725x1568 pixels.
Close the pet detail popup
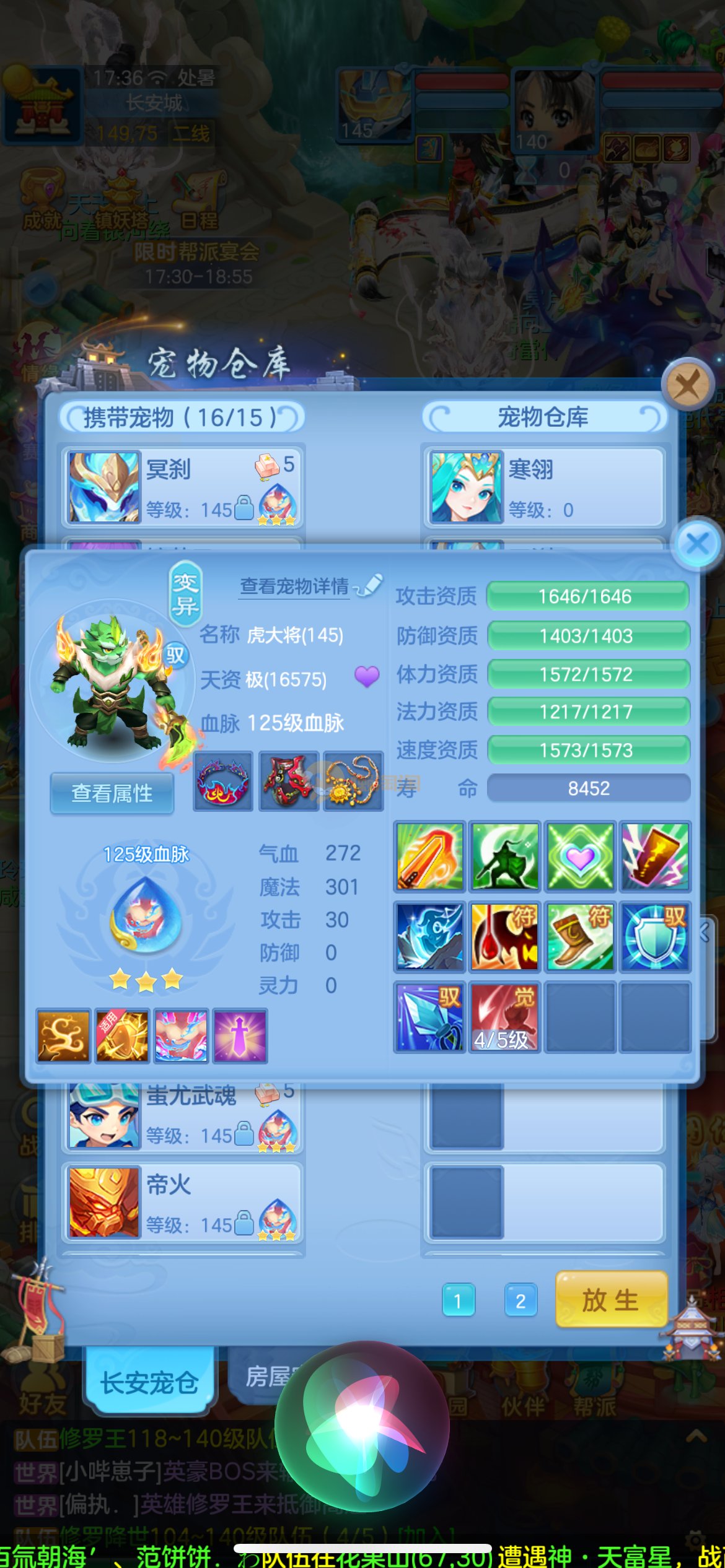698,544
